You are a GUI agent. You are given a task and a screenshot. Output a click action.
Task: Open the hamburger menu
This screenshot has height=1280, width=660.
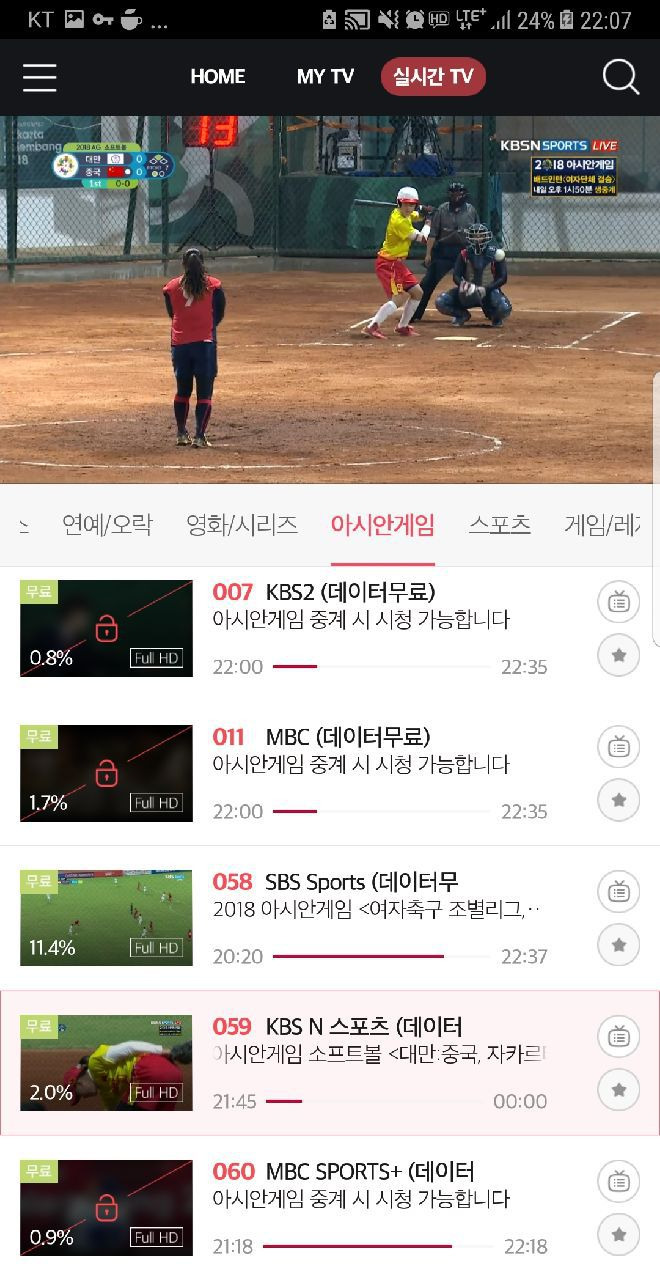39,77
